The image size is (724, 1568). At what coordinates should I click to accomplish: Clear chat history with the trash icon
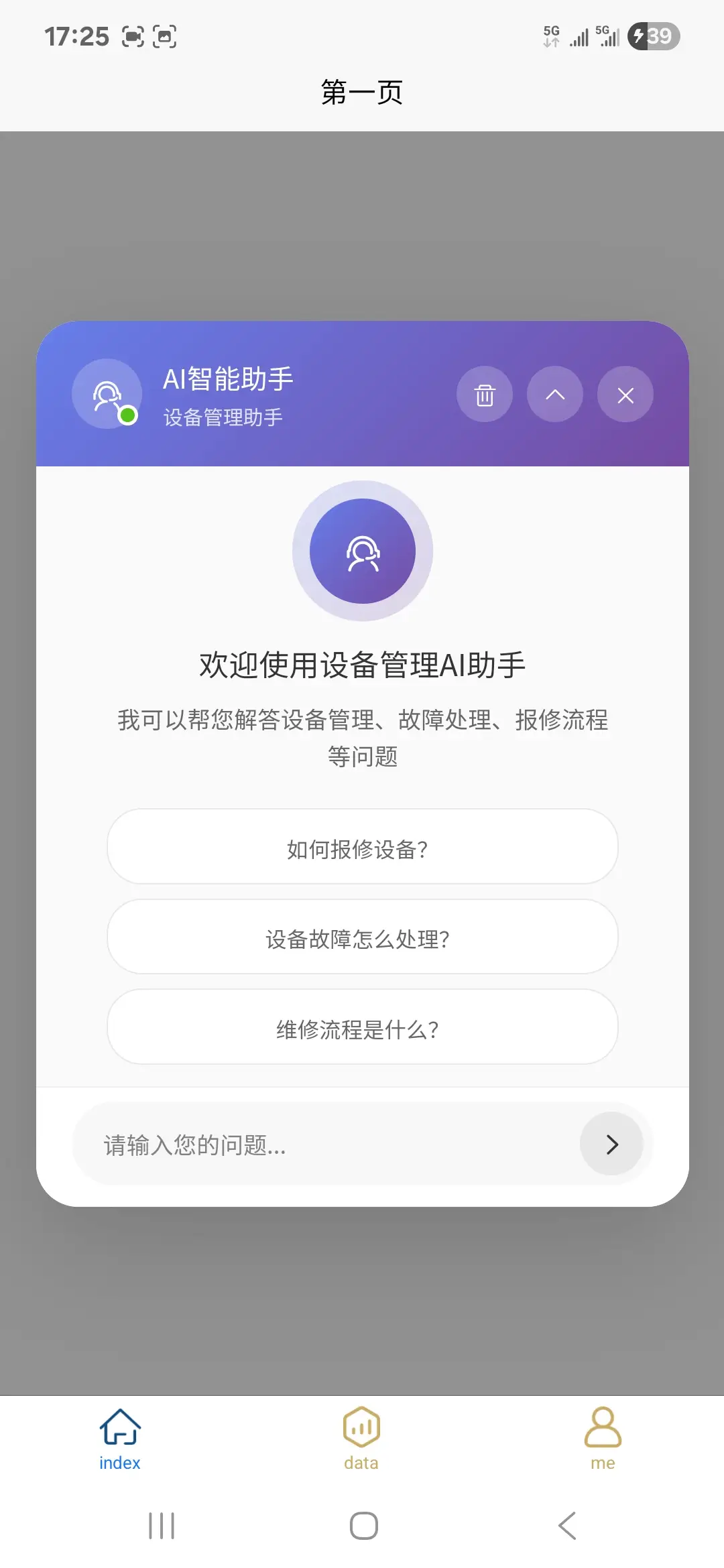coord(485,395)
